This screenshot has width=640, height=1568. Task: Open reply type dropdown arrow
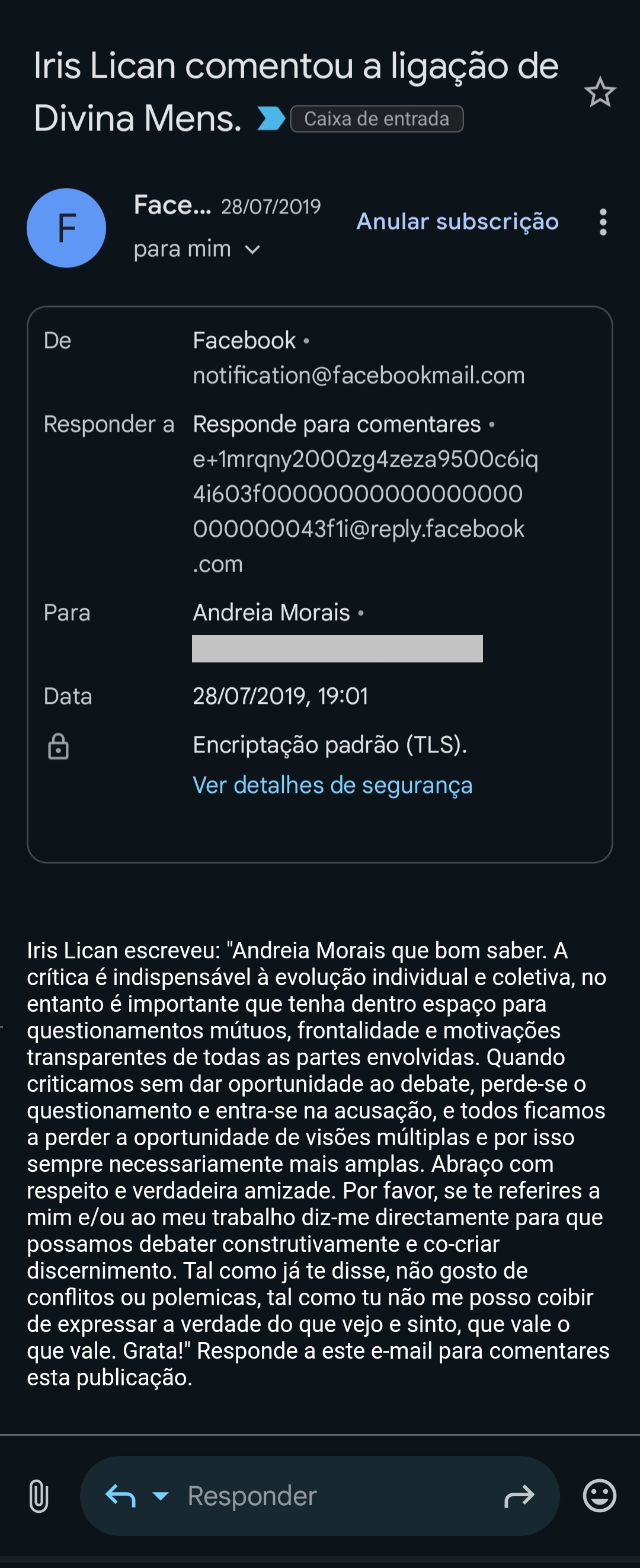coord(161,1496)
